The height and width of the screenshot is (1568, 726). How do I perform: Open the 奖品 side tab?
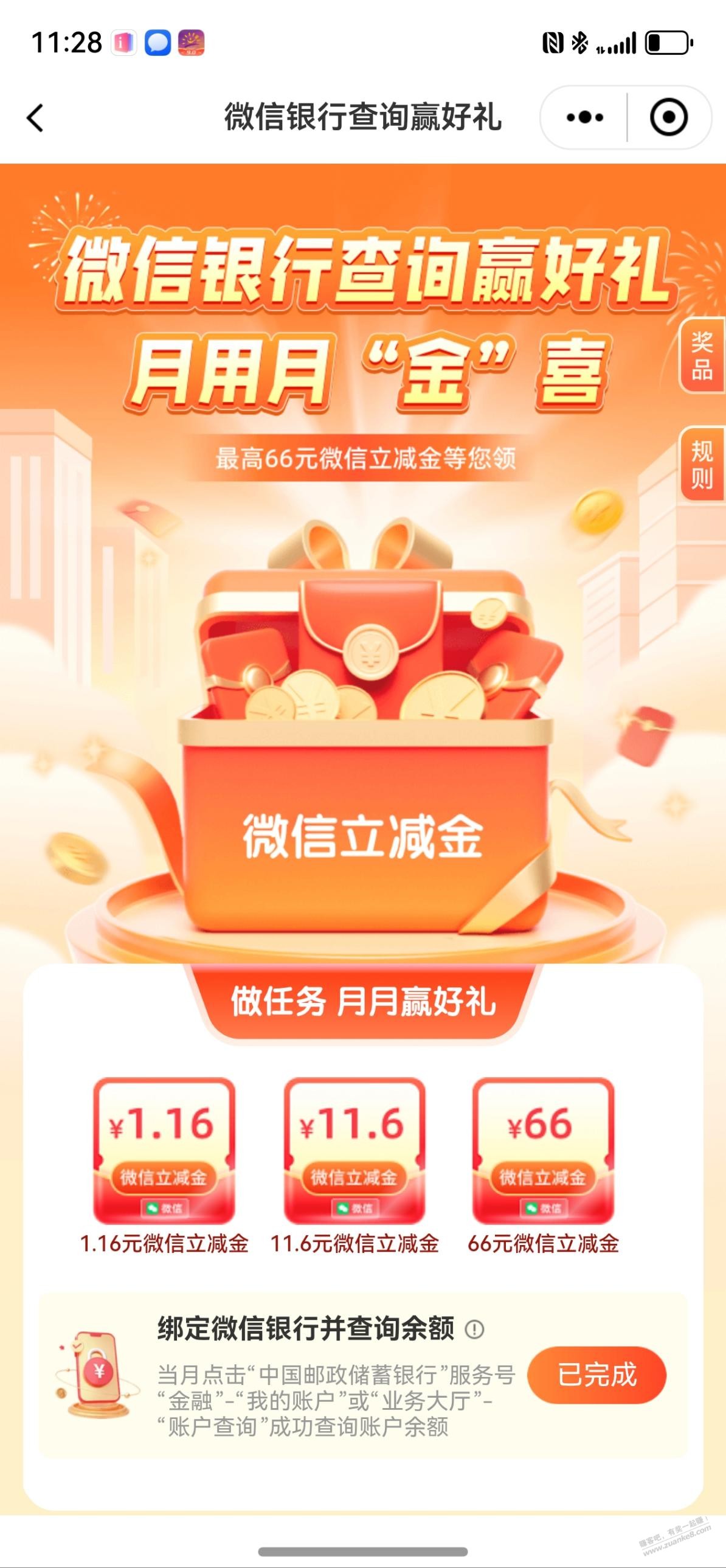pyautogui.click(x=702, y=355)
